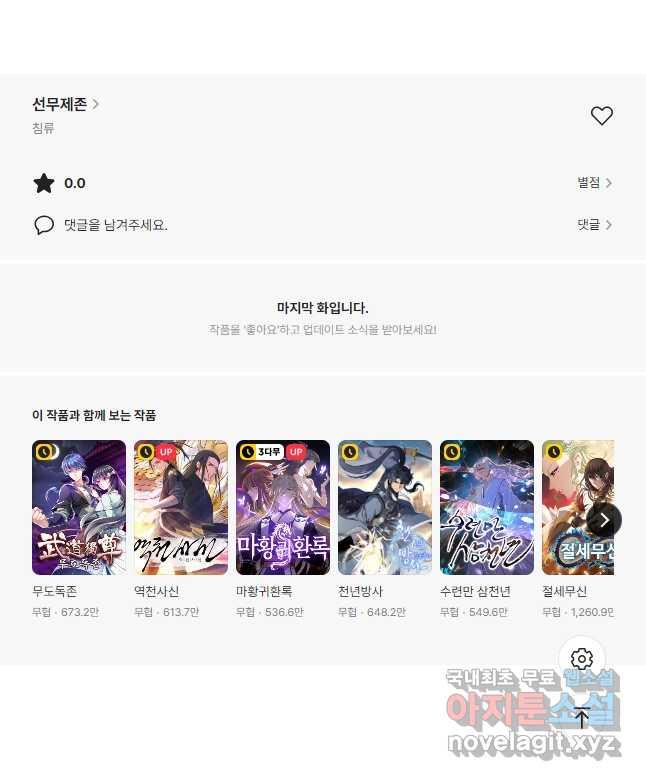Open the 무도독존 recommended title
The width and height of the screenshot is (646, 781).
(x=79, y=508)
